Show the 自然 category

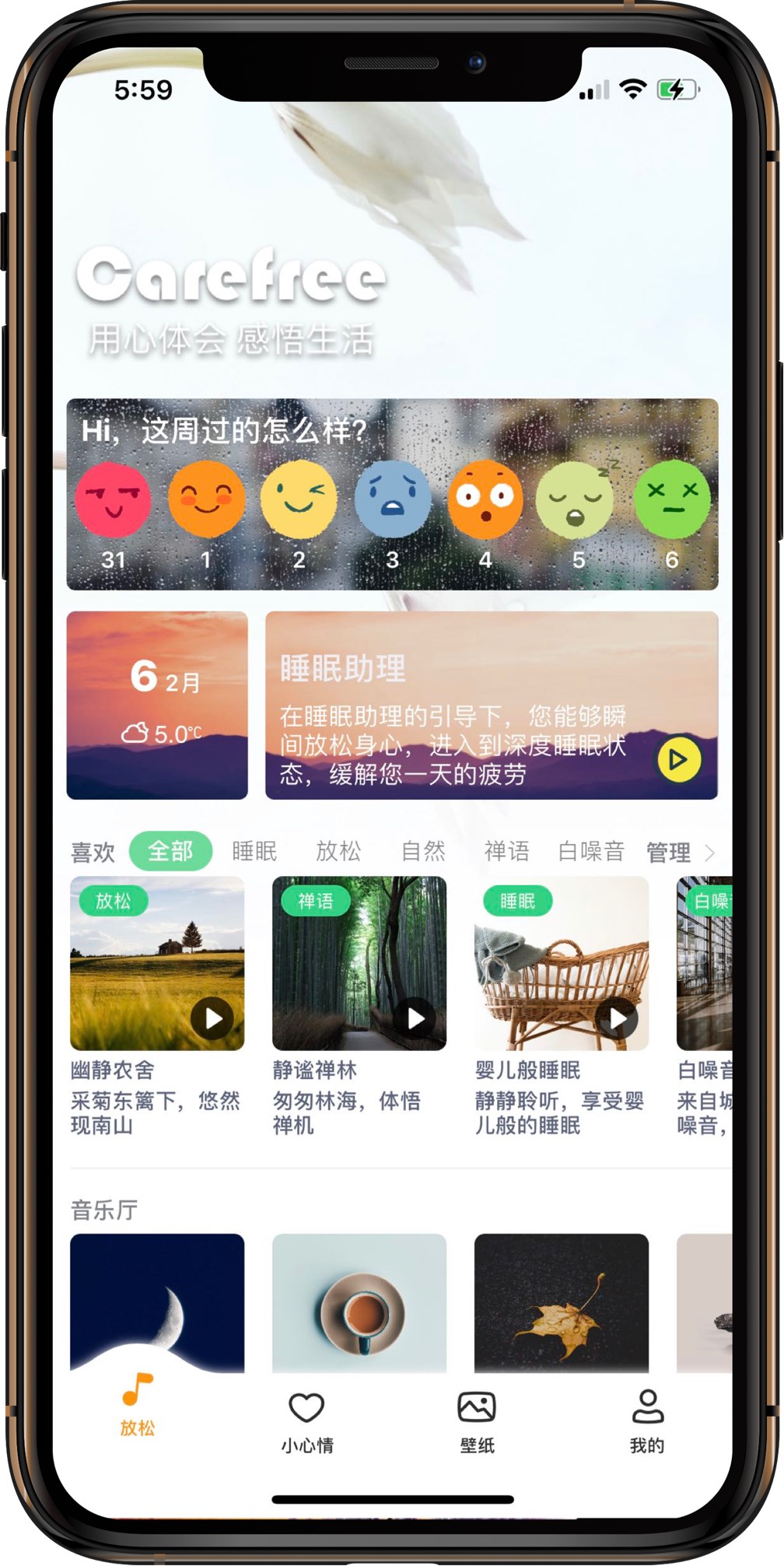[x=423, y=851]
